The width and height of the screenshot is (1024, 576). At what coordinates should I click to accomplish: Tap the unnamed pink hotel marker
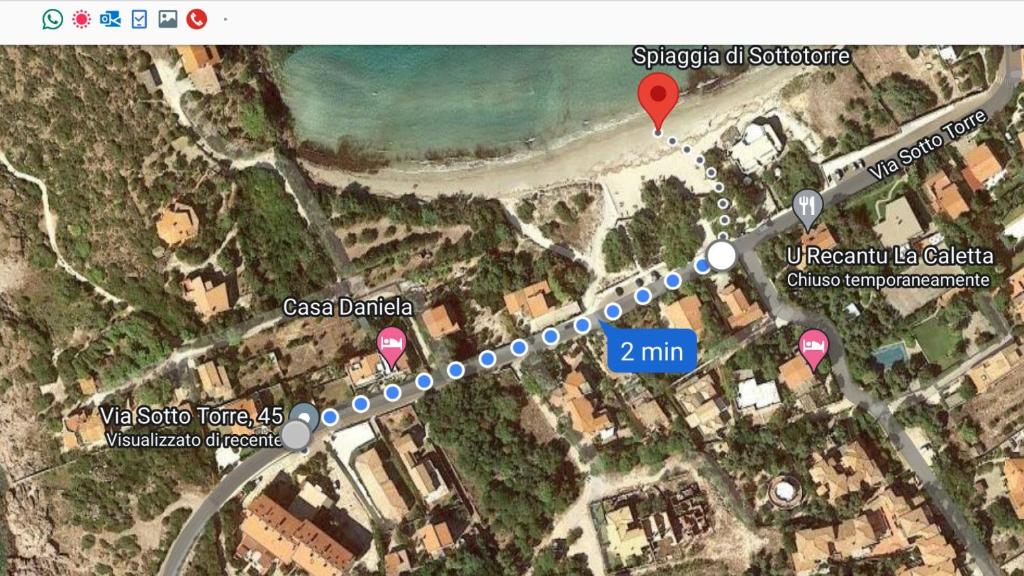(x=815, y=348)
